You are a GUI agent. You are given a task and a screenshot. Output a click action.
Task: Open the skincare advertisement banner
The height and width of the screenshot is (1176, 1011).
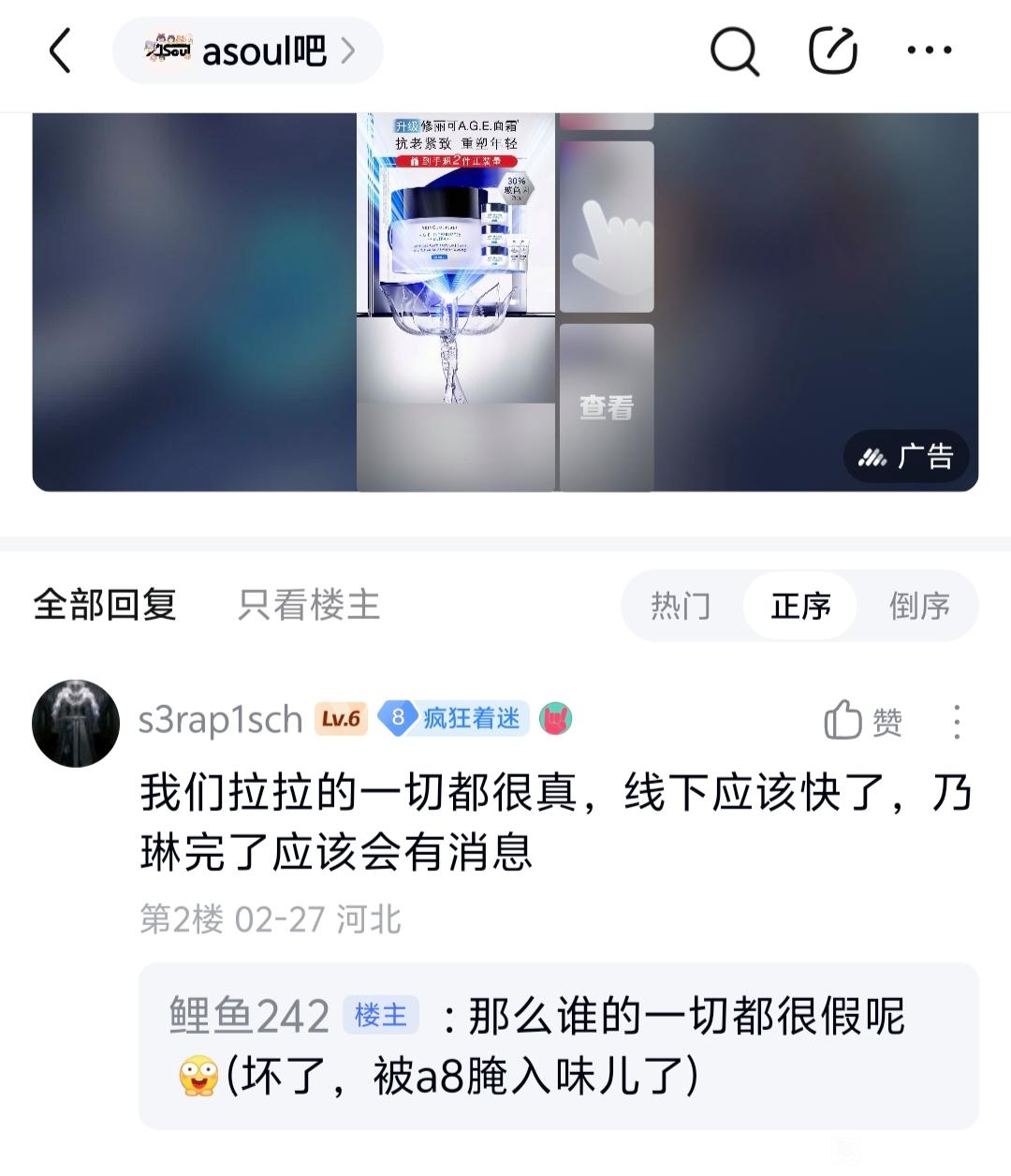point(505,302)
